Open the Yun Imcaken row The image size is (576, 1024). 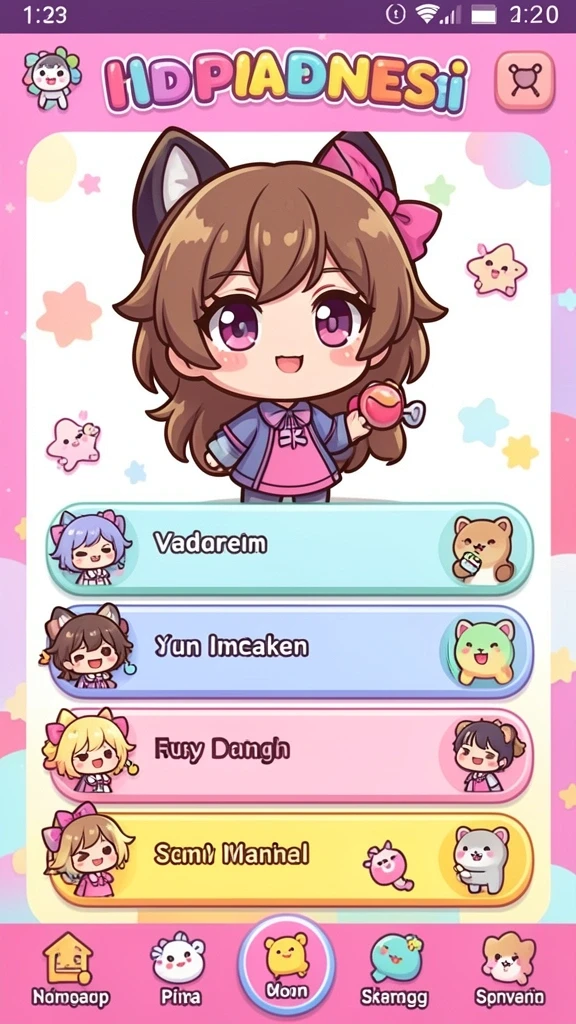pos(290,651)
